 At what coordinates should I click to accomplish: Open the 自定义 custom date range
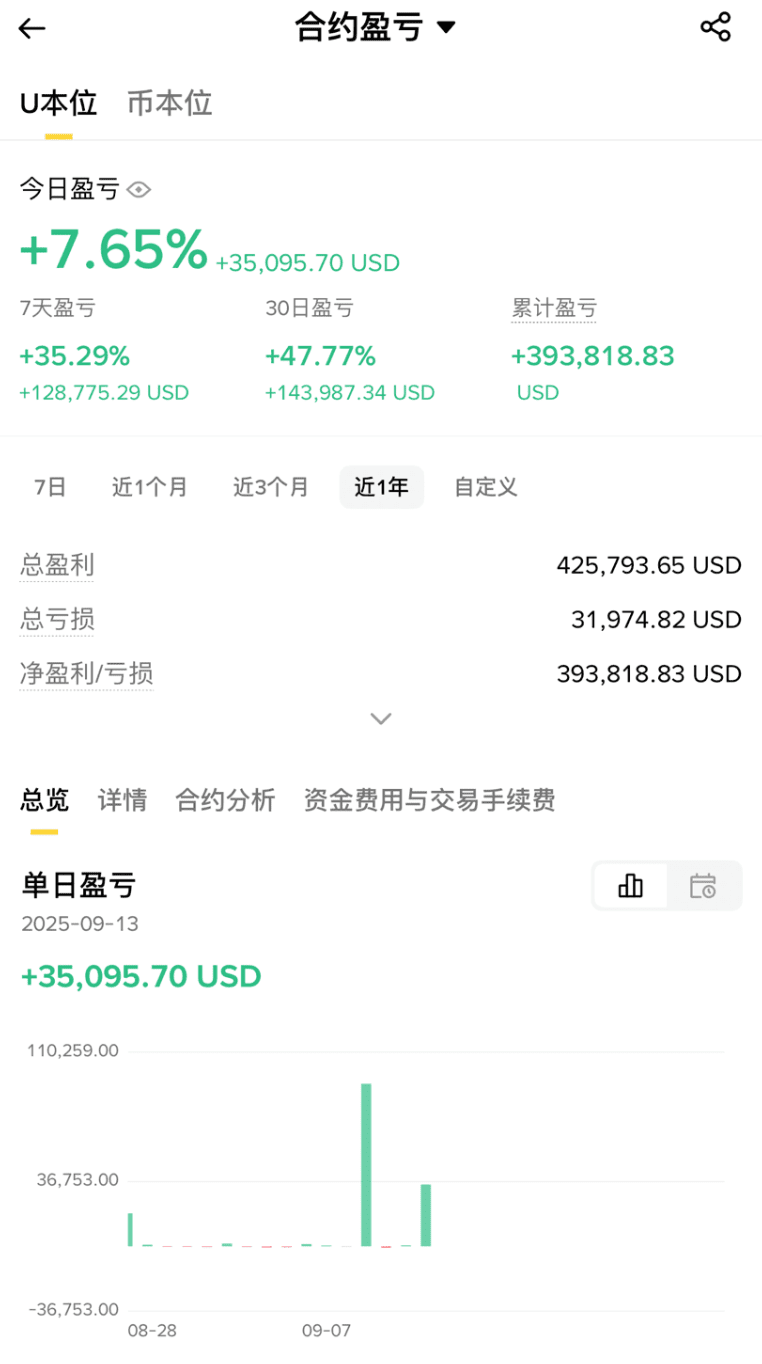tap(486, 487)
